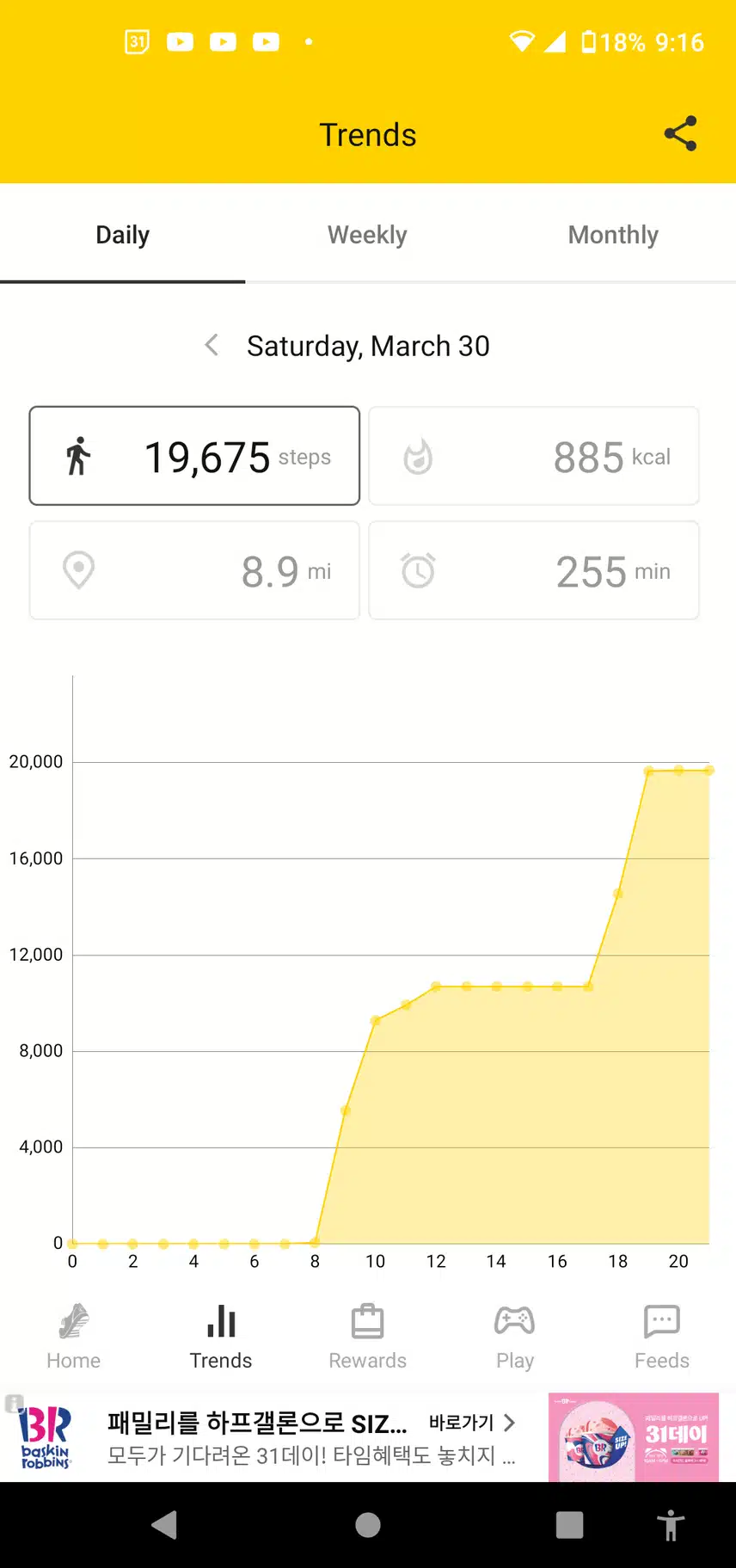The height and width of the screenshot is (1568, 736).
Task: Select the 19,675 steps card
Action: [194, 456]
